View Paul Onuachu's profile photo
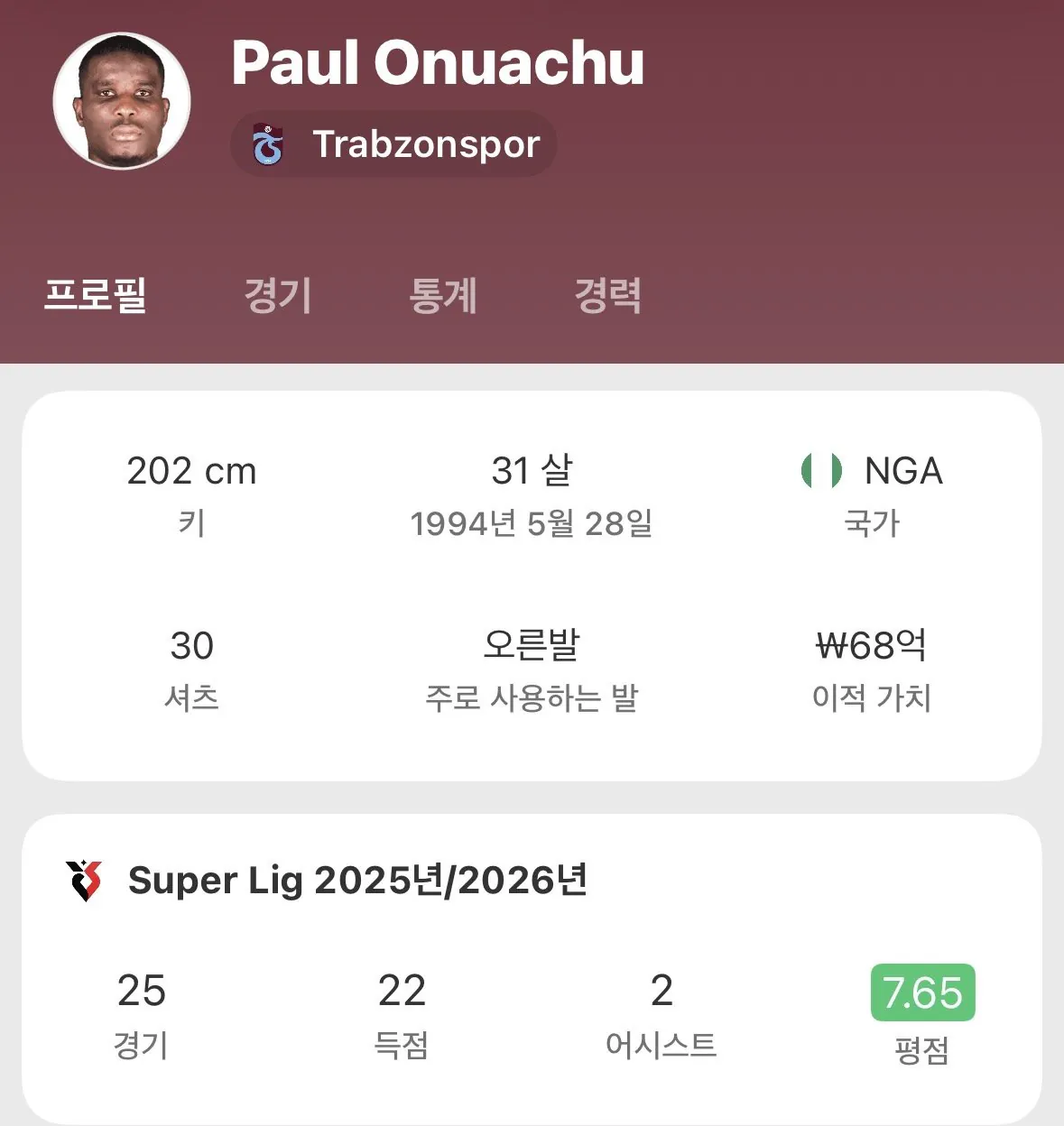1064x1126 pixels. [x=122, y=101]
